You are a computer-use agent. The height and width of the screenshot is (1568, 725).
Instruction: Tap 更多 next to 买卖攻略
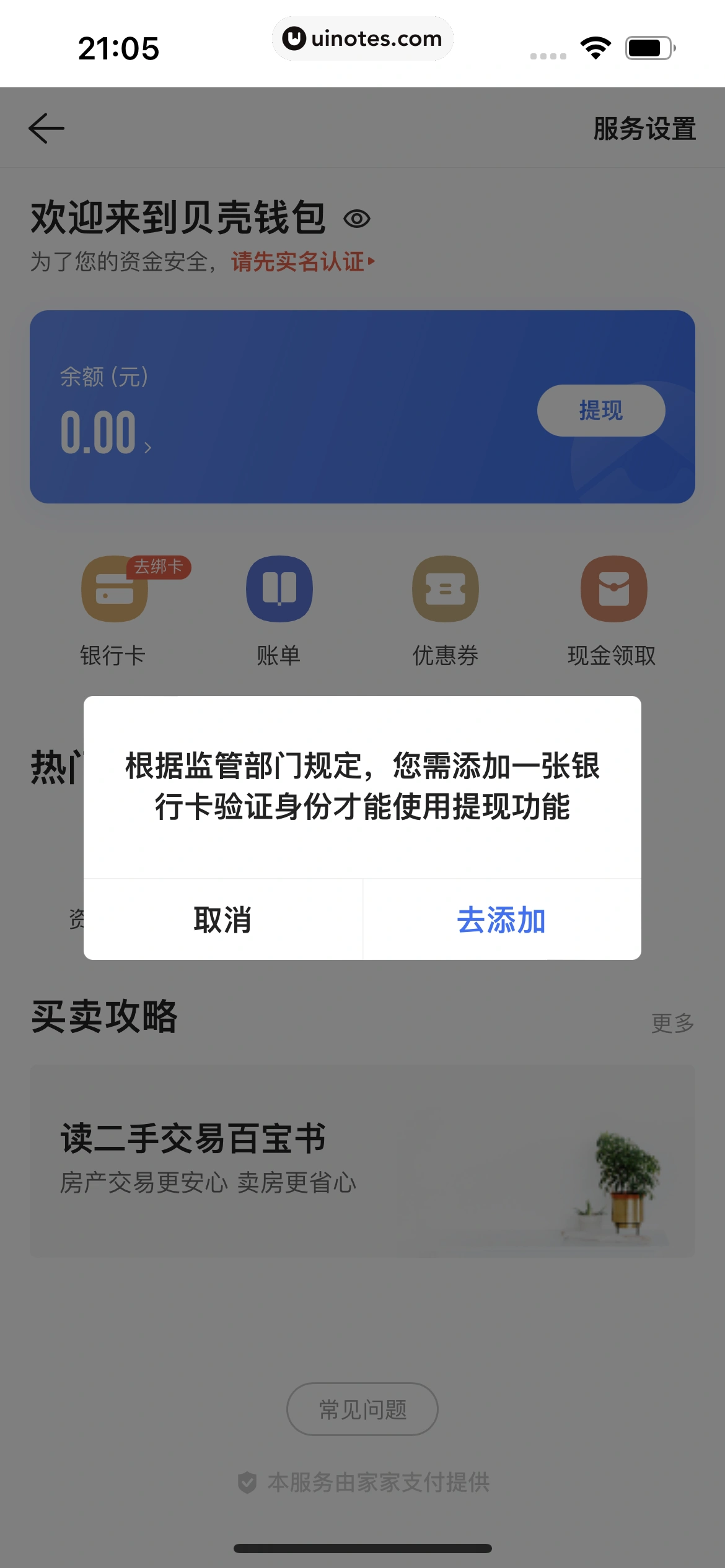pyautogui.click(x=672, y=1023)
